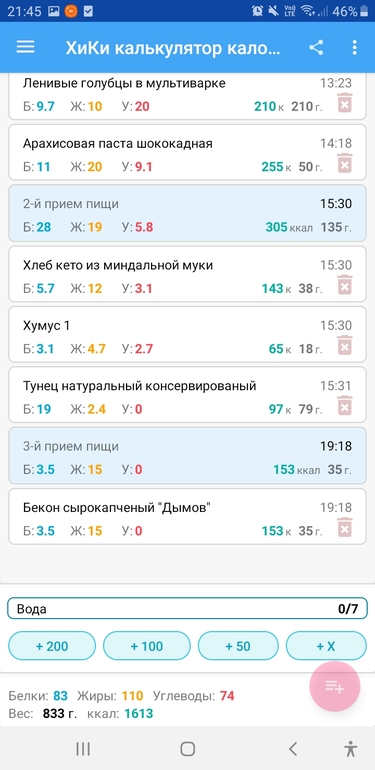Share the food diary
Image resolution: width=375 pixels, height=770 pixels.
click(316, 48)
